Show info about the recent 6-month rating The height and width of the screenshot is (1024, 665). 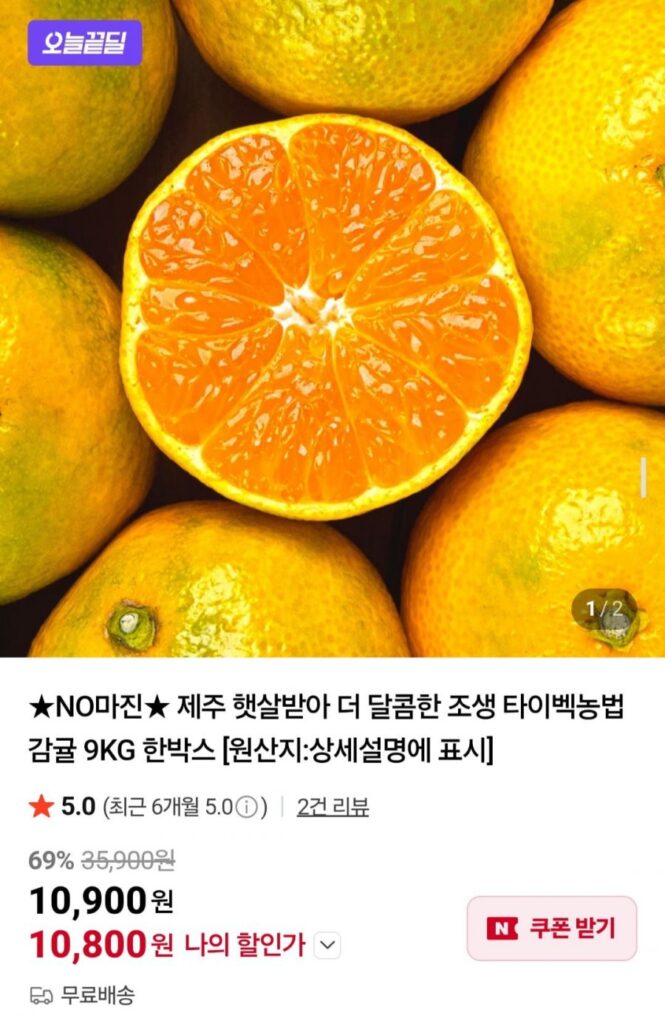coord(250,807)
